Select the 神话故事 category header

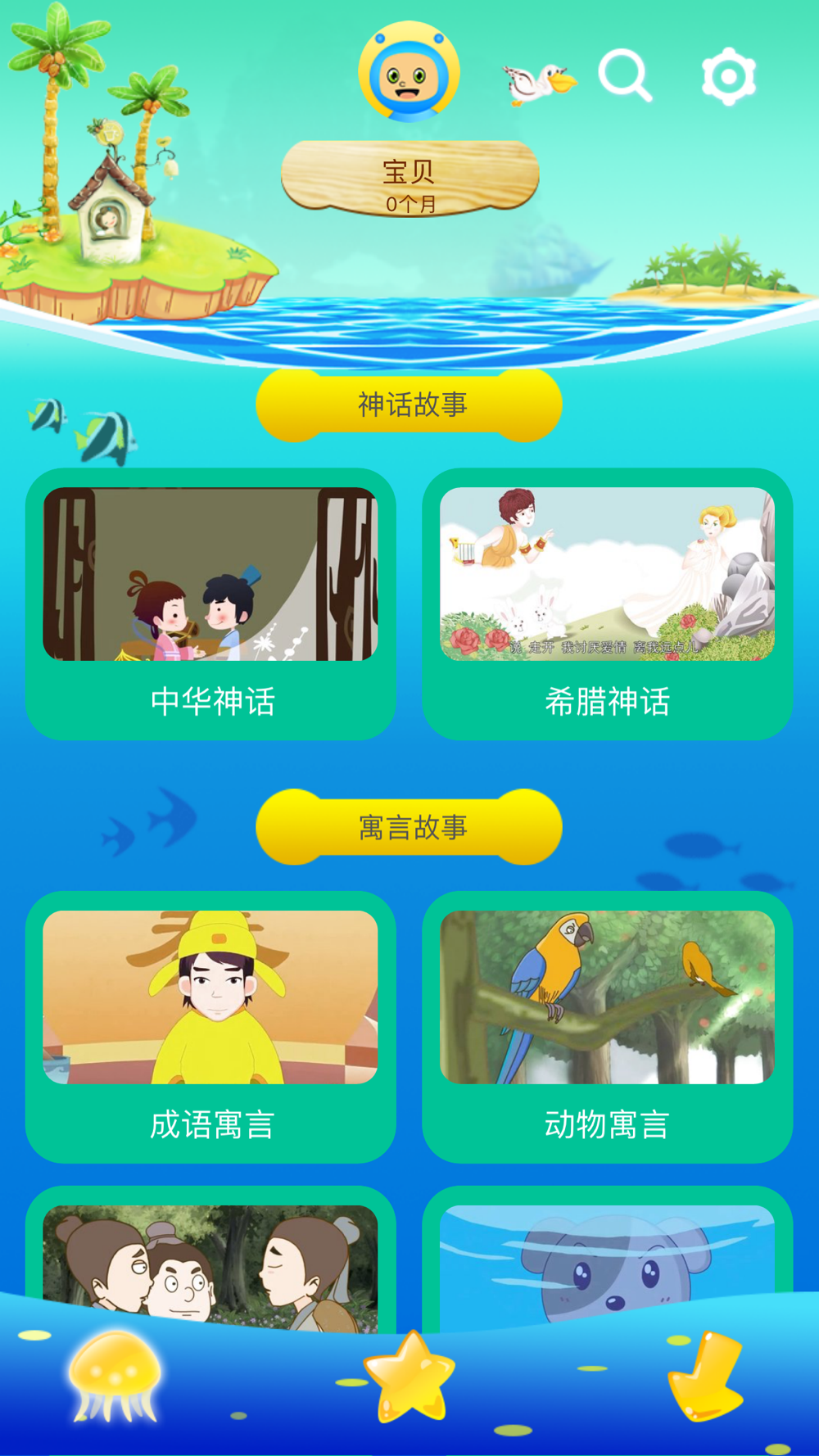coord(409,405)
